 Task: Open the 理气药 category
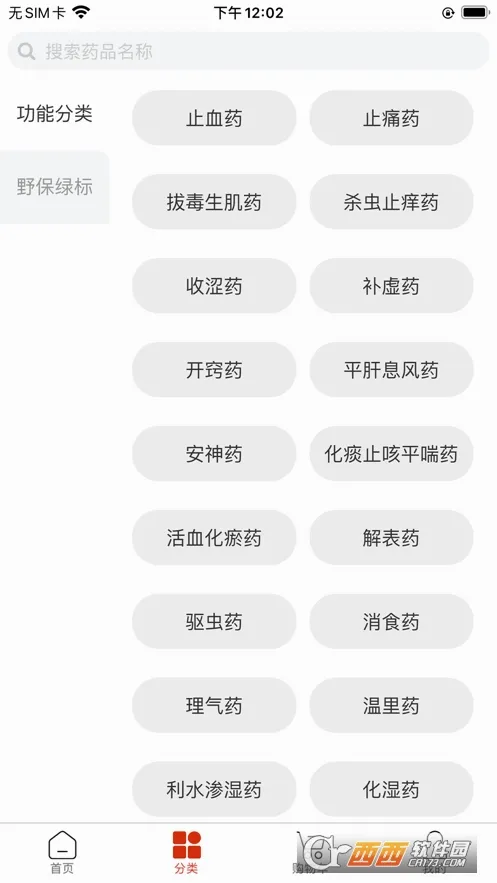pos(214,706)
